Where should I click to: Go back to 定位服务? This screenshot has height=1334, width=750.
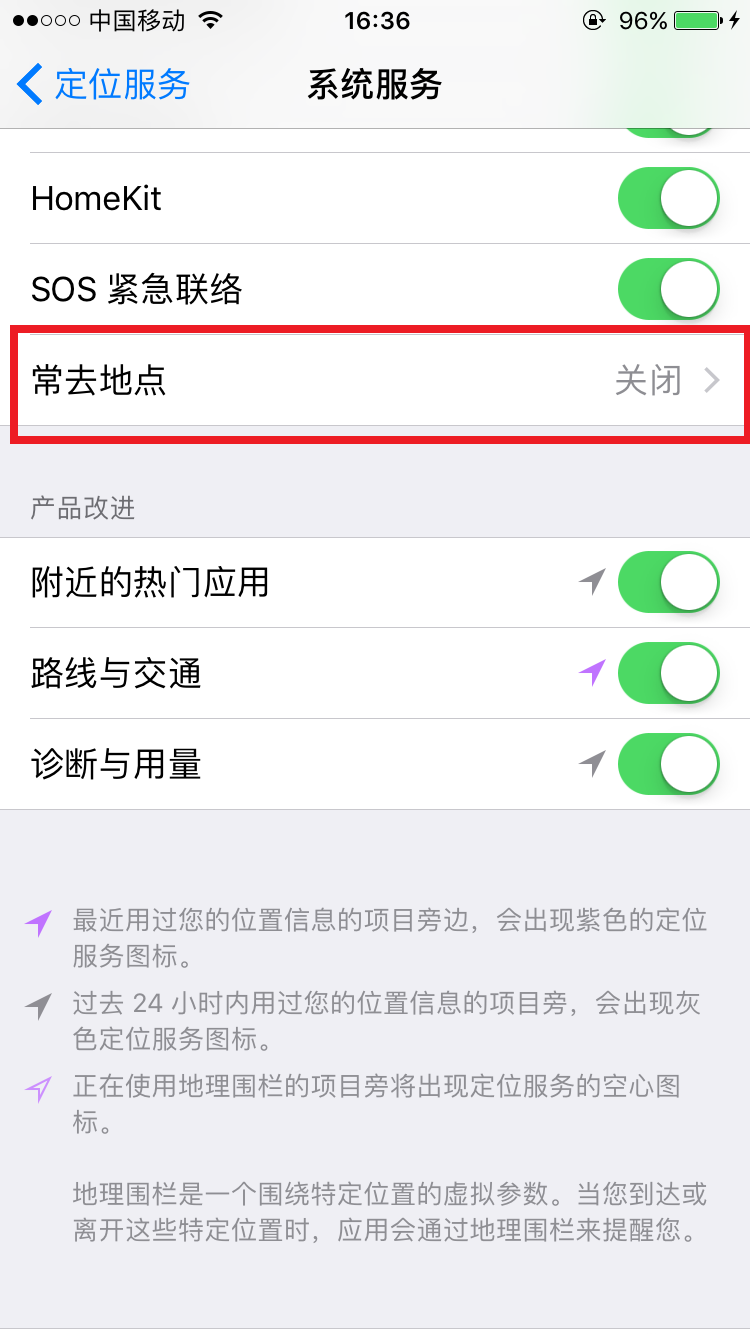104,84
